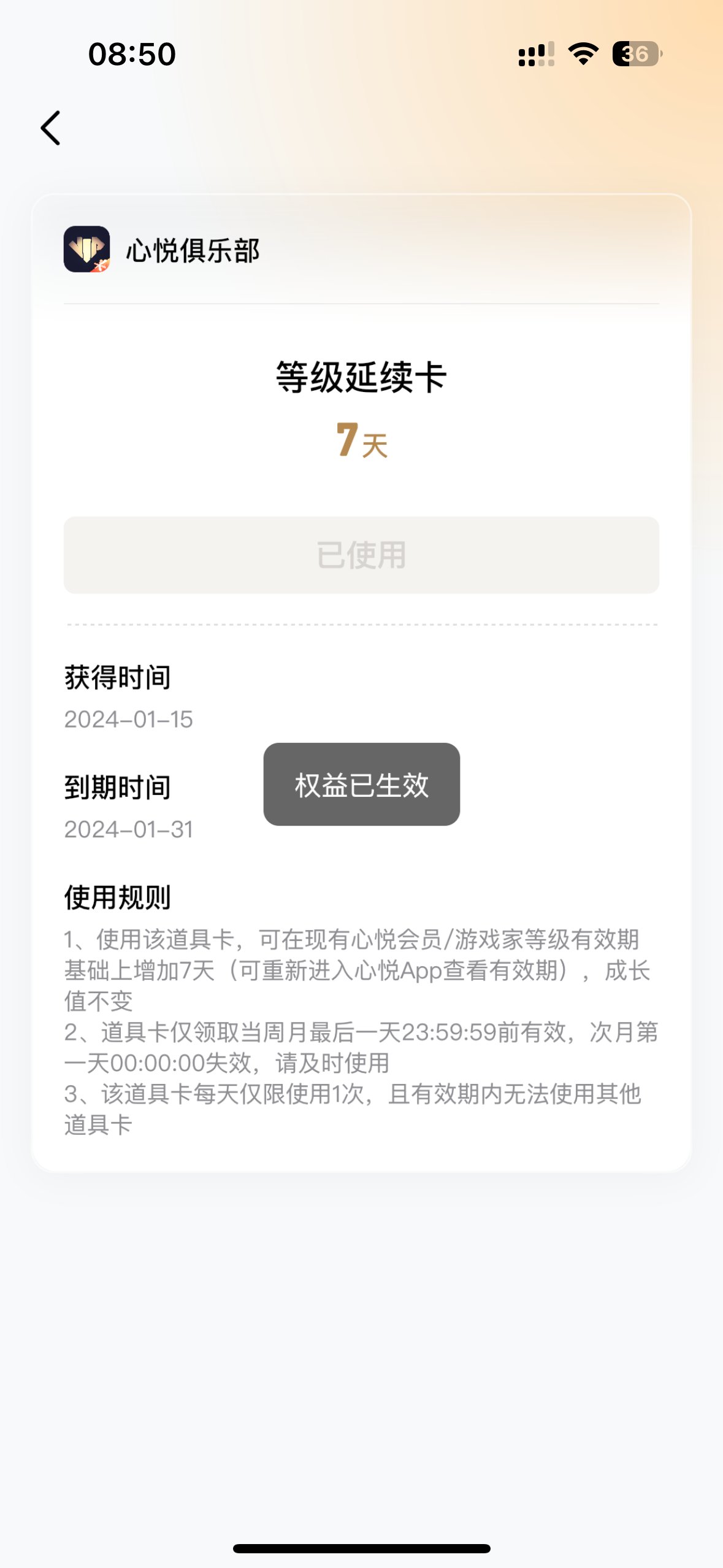This screenshot has height=1568, width=723.
Task: Go back using the top-left arrow
Action: point(51,128)
